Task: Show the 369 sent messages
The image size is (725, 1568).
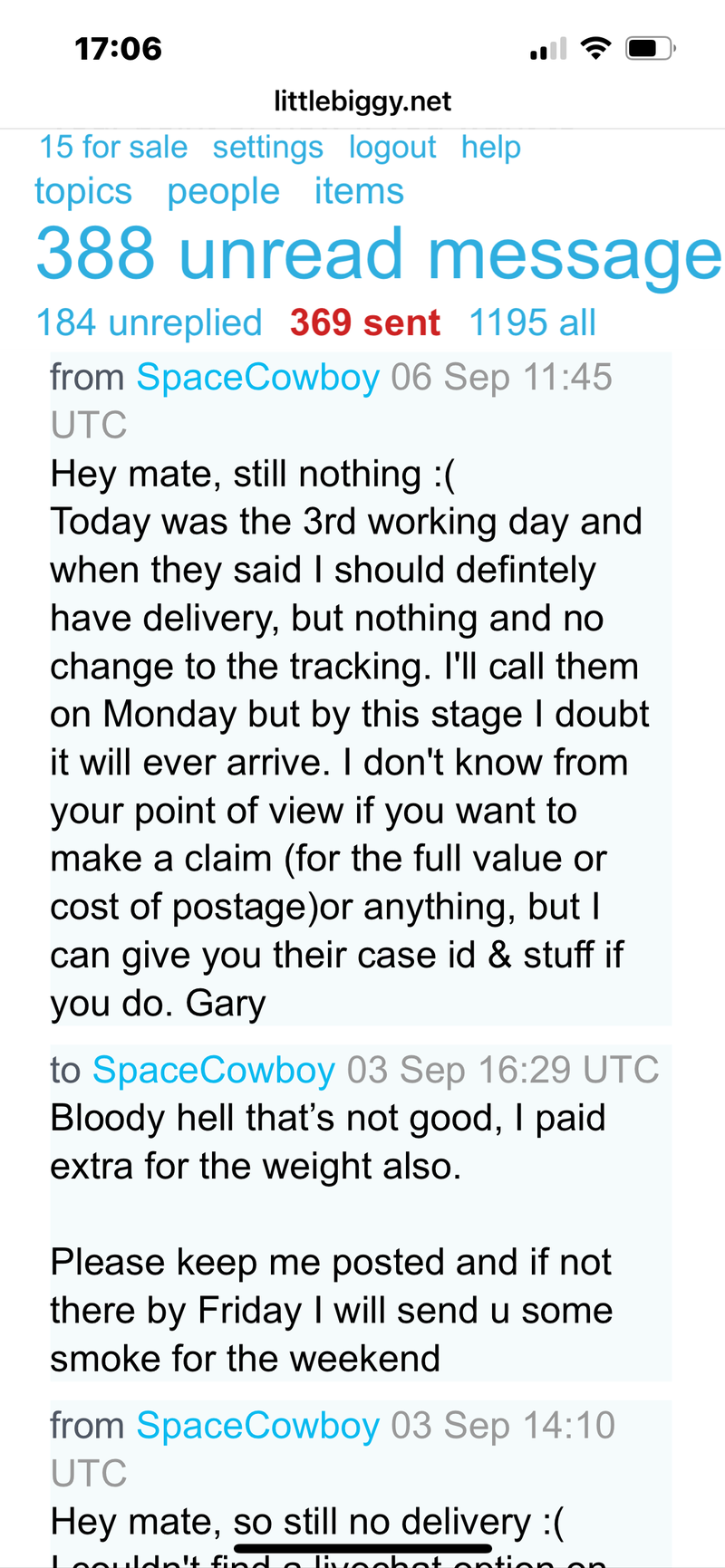Action: point(365,323)
